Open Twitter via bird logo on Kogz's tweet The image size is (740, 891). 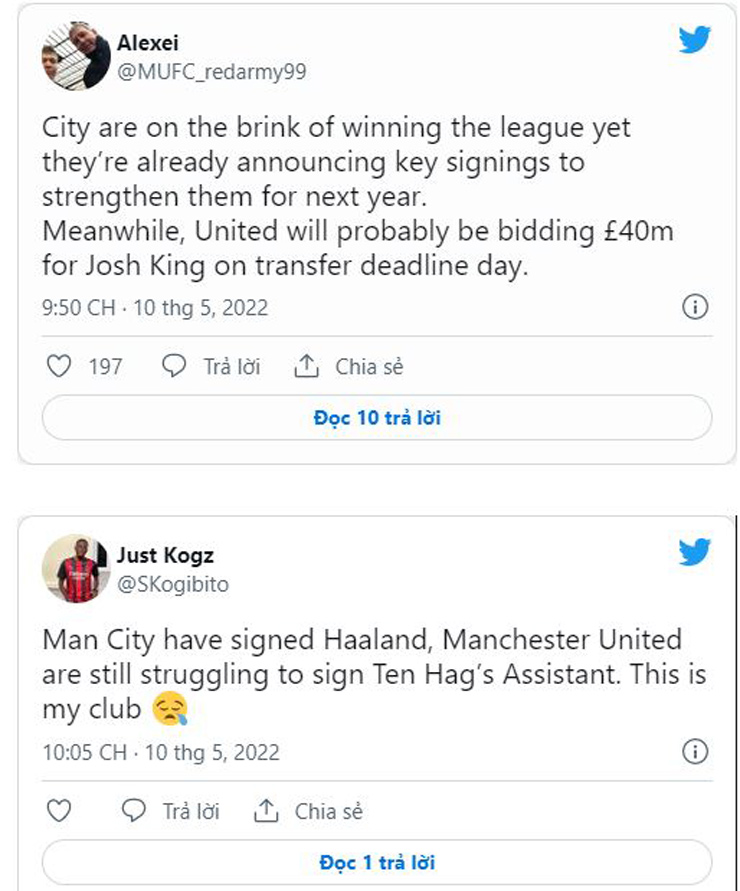pos(694,552)
